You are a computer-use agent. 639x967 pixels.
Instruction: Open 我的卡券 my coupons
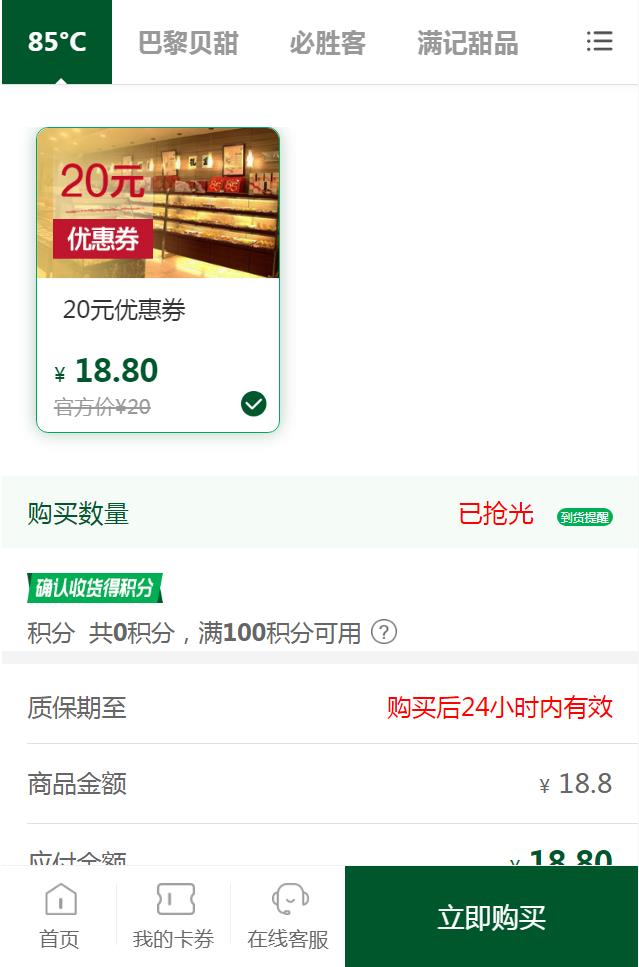point(174,916)
